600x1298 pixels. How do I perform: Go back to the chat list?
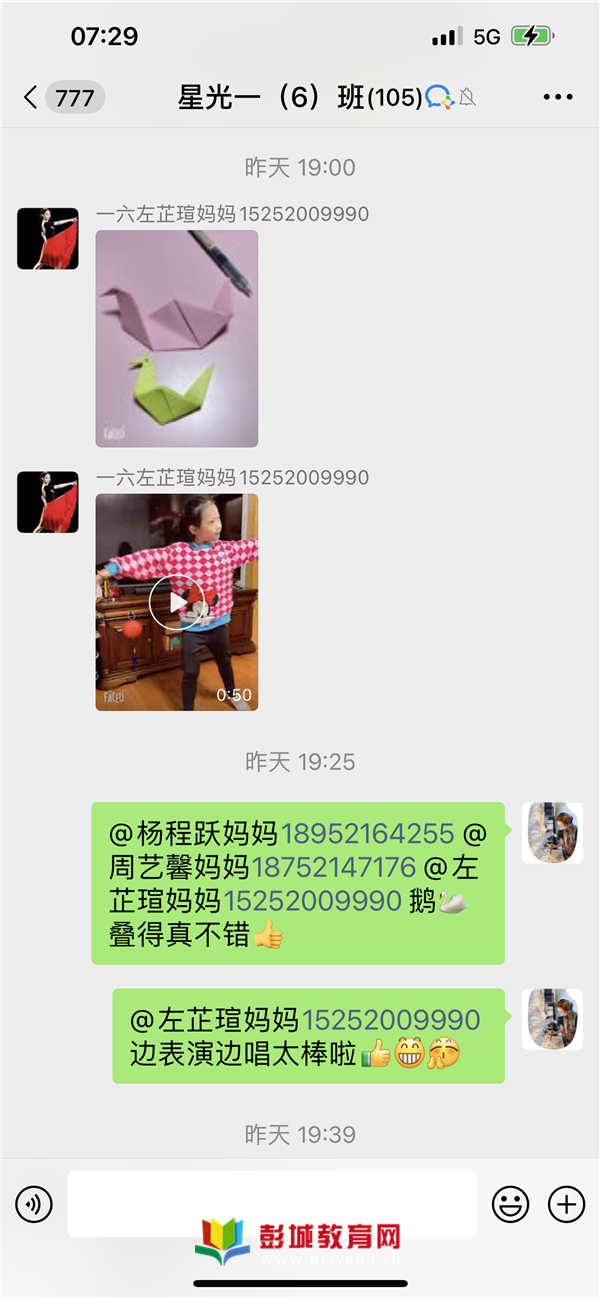pos(62,97)
